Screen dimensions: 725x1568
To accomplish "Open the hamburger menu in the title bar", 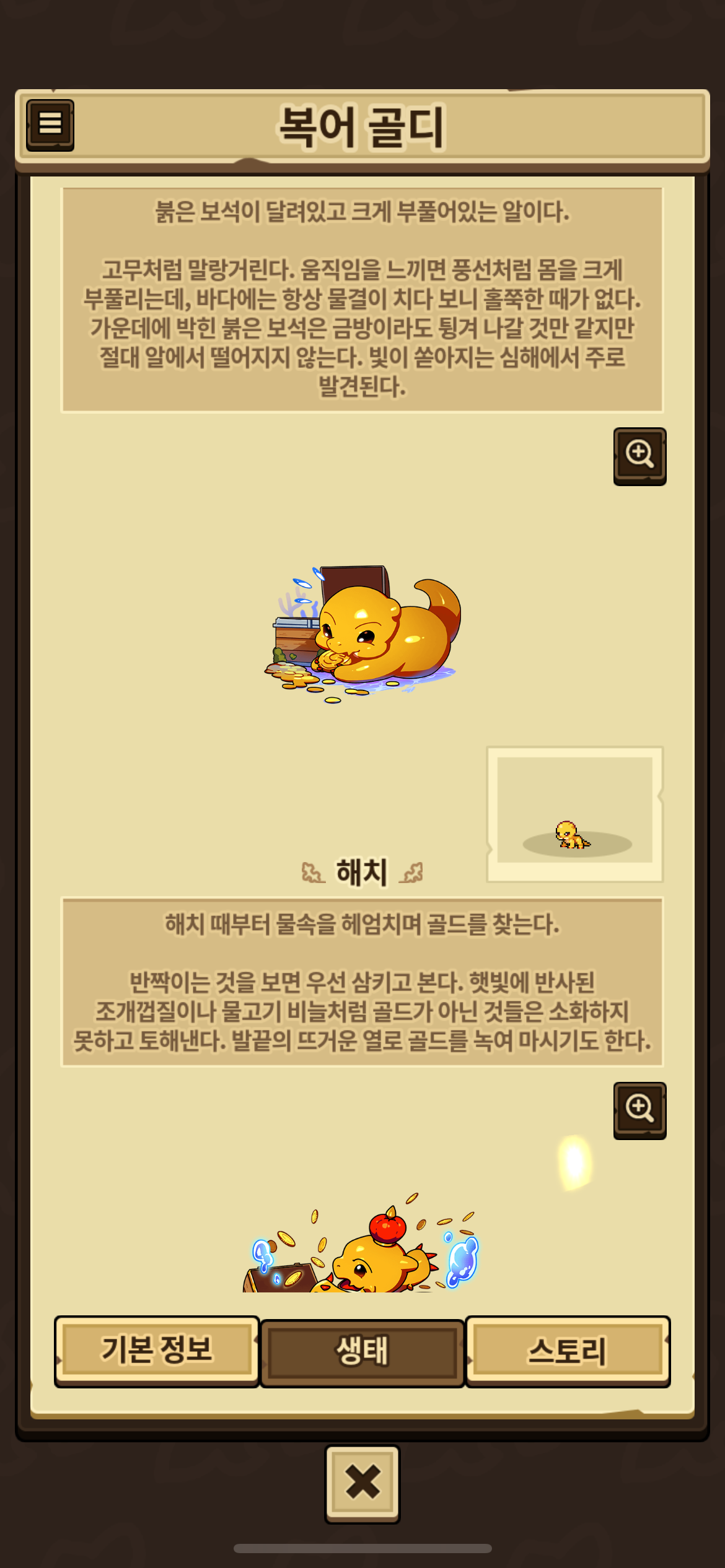I will [50, 124].
